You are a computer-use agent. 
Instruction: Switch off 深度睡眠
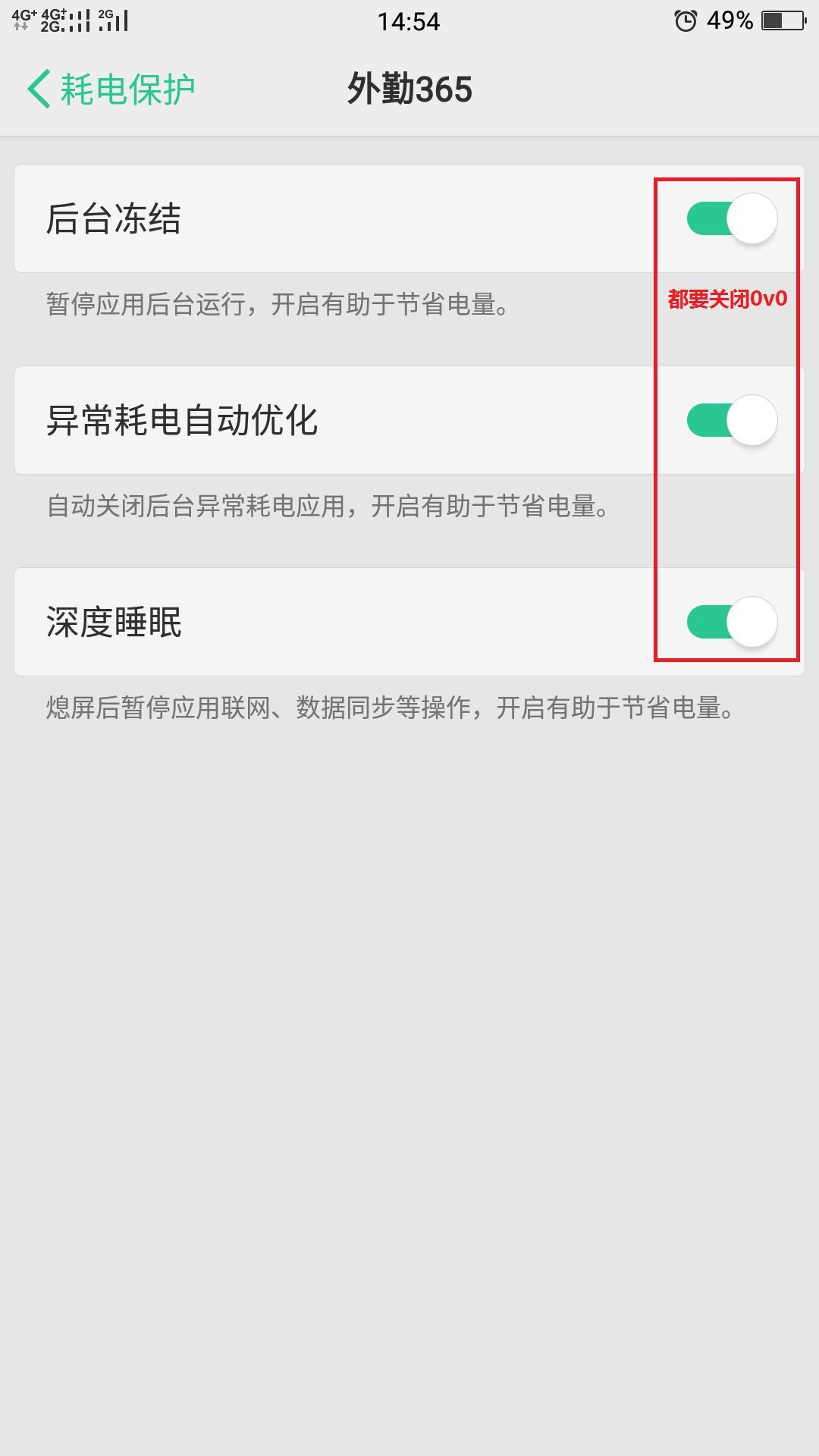coord(732,623)
